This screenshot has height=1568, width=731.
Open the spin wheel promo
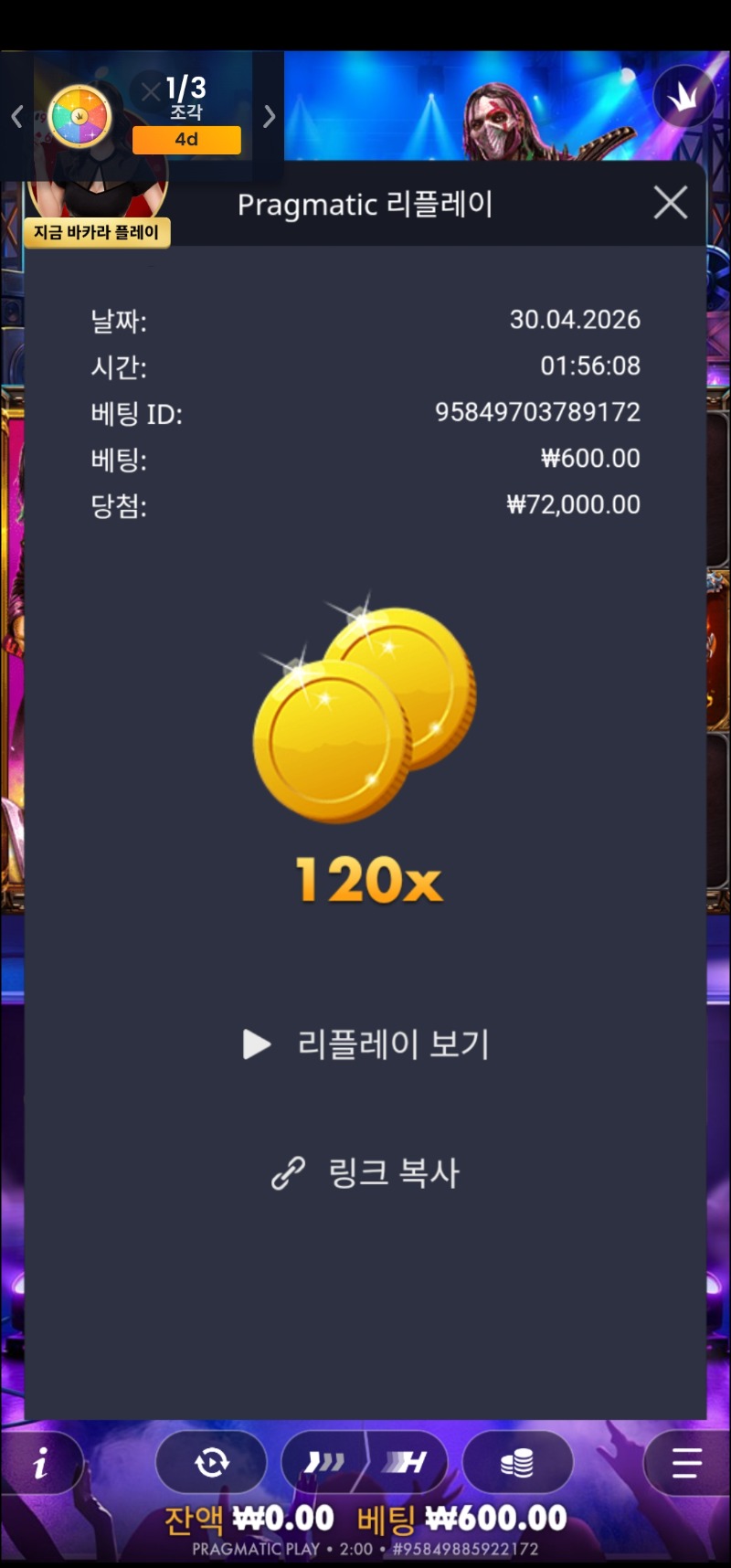[x=79, y=116]
